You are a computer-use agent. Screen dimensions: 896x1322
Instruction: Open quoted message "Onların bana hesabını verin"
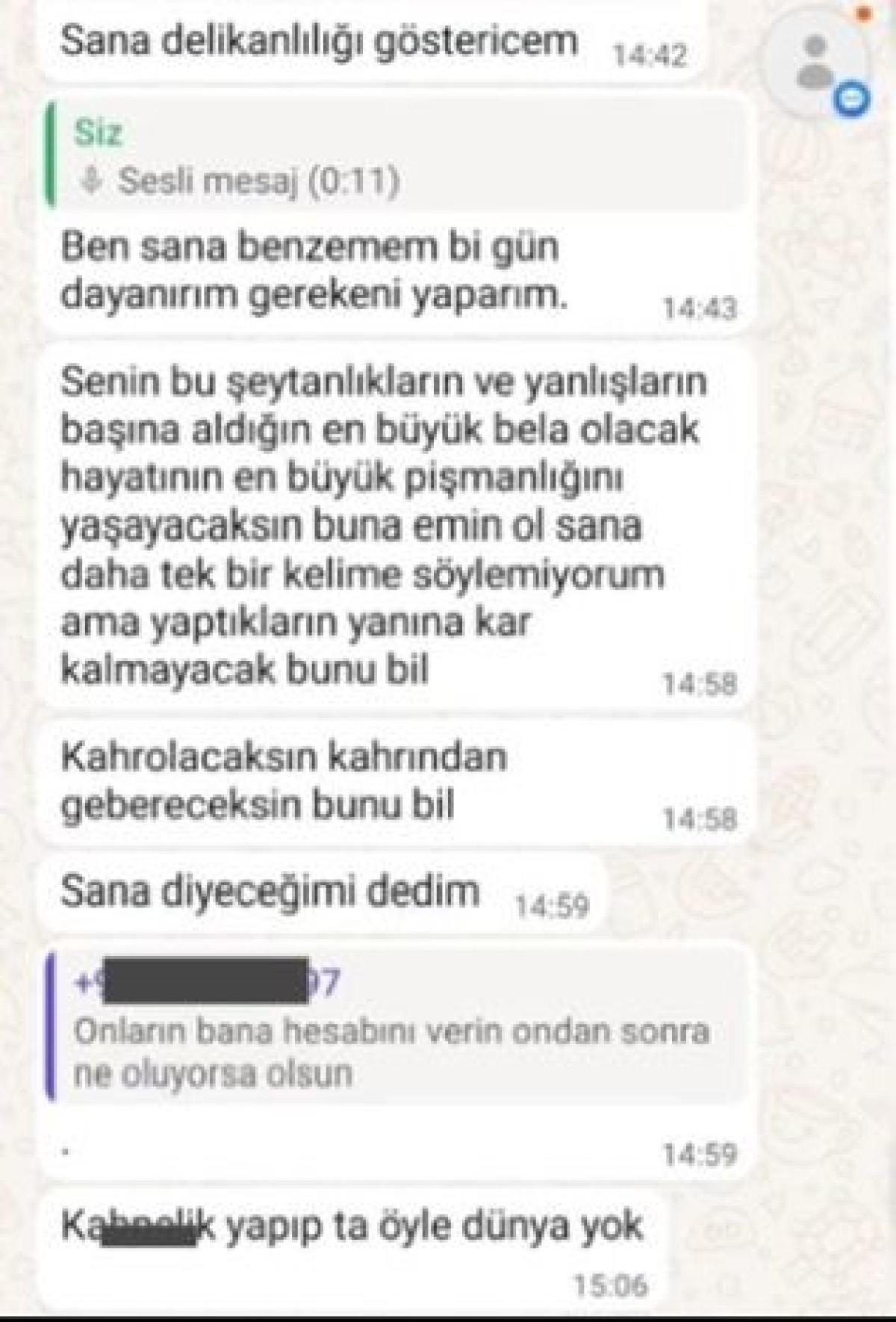396,1029
